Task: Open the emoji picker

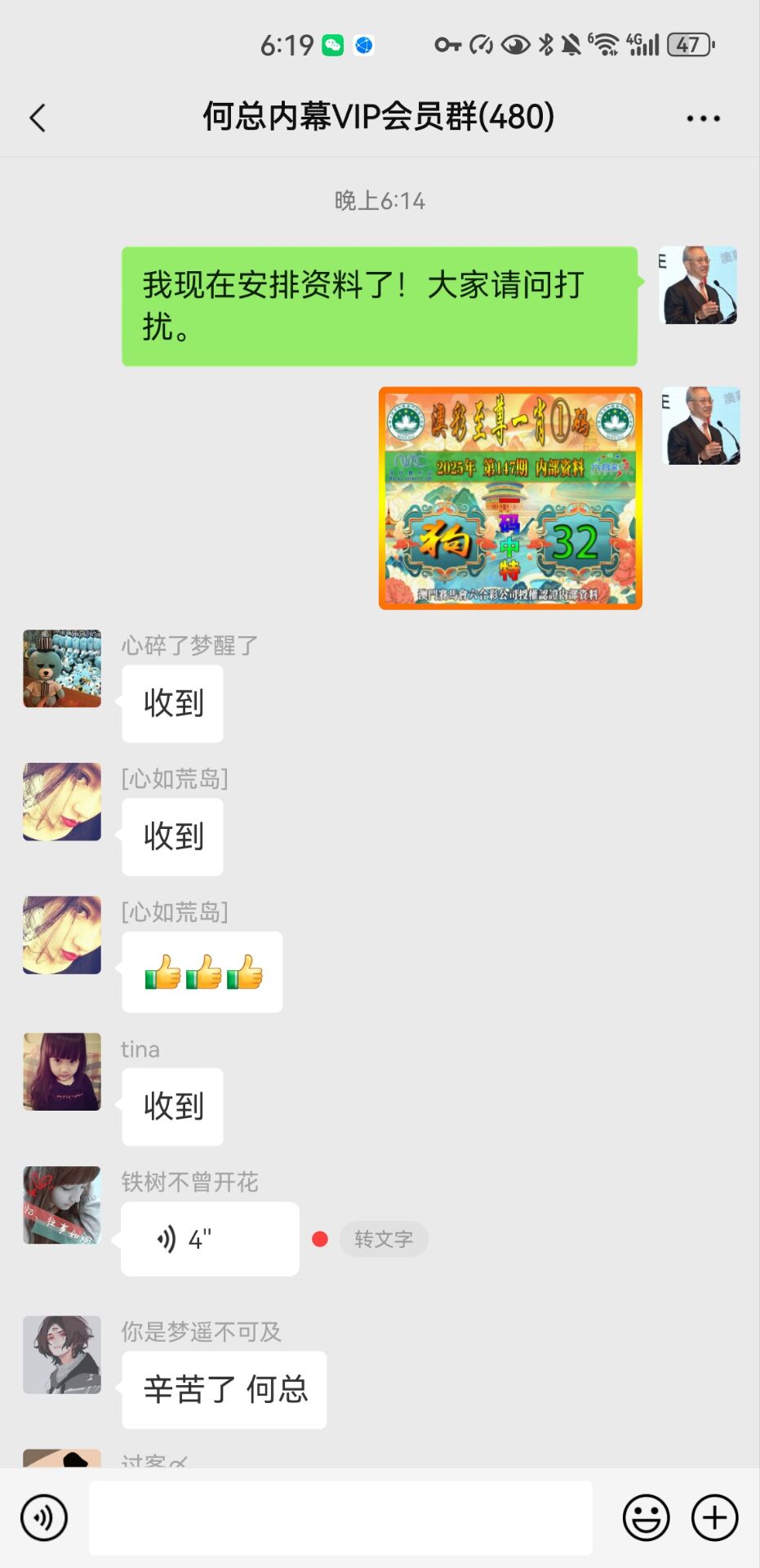Action: (646, 1517)
